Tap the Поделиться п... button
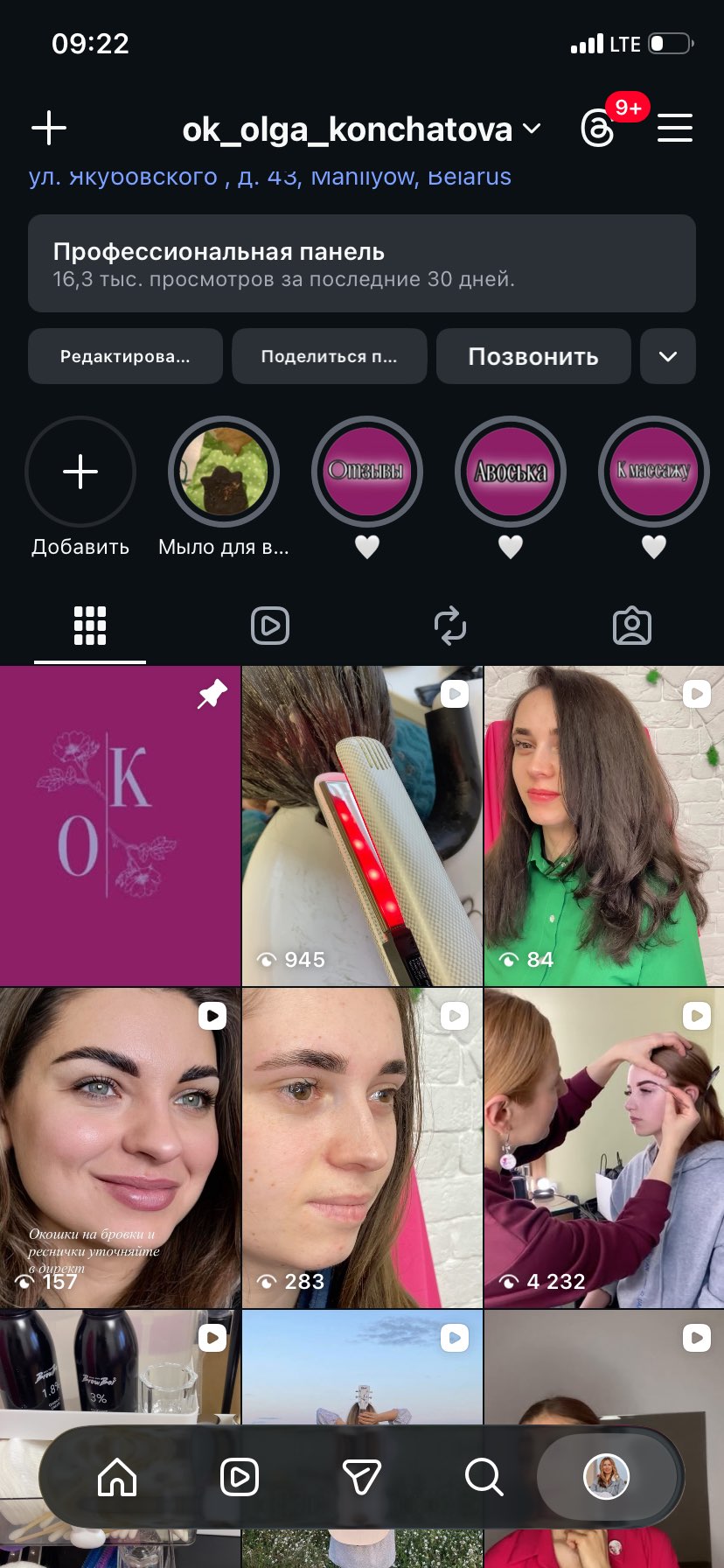The width and height of the screenshot is (724, 1568). 330,356
